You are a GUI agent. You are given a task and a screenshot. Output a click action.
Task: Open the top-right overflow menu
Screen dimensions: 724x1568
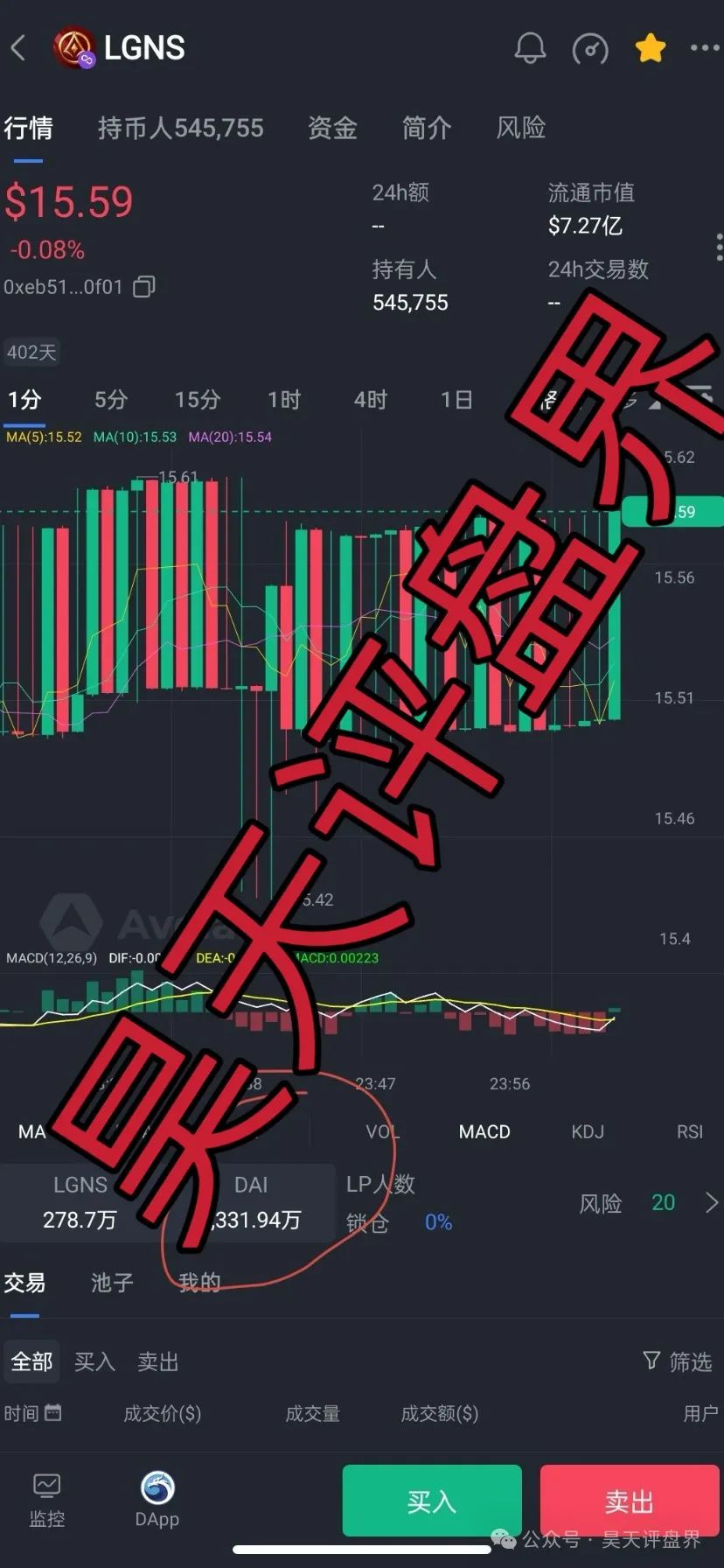click(705, 48)
